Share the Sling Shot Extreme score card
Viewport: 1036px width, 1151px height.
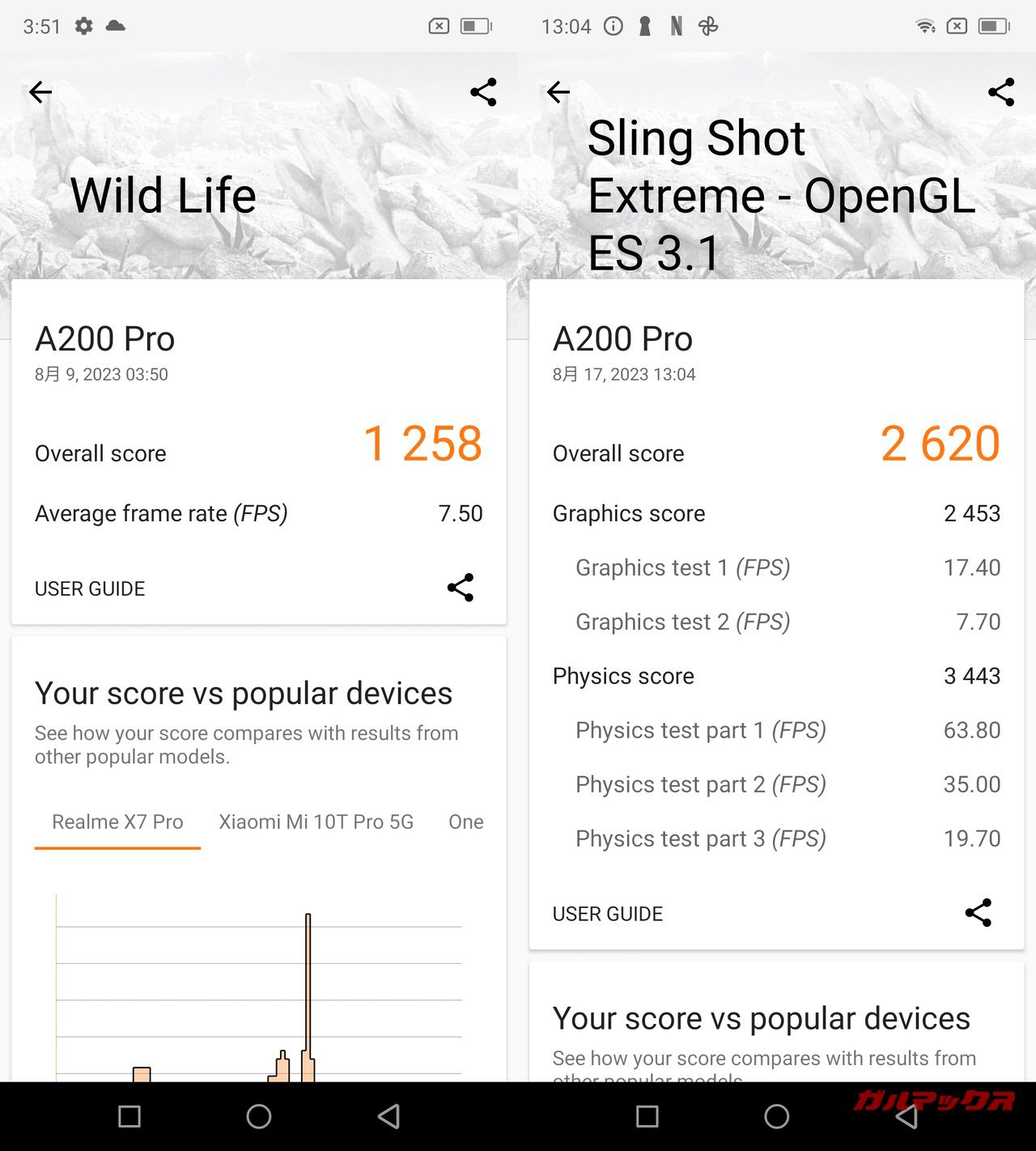(x=979, y=913)
